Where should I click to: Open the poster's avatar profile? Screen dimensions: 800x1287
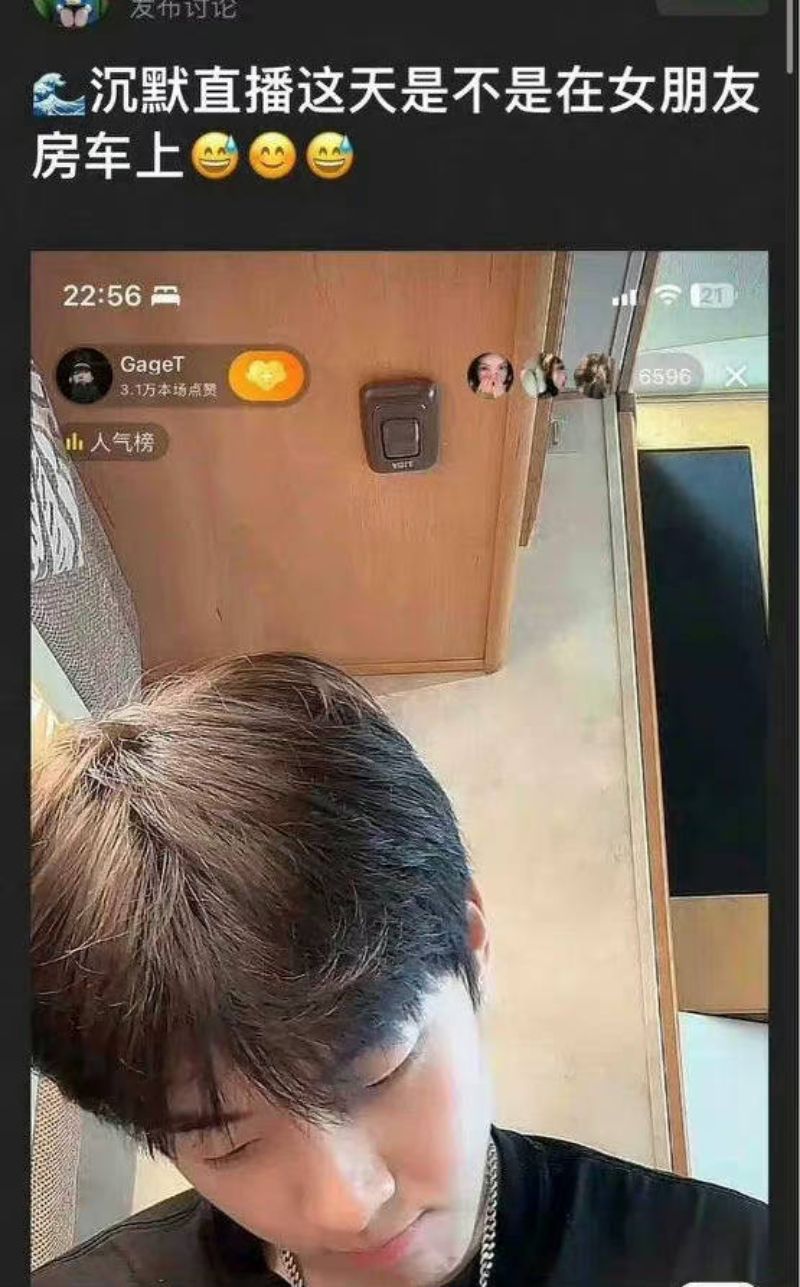click(x=70, y=10)
